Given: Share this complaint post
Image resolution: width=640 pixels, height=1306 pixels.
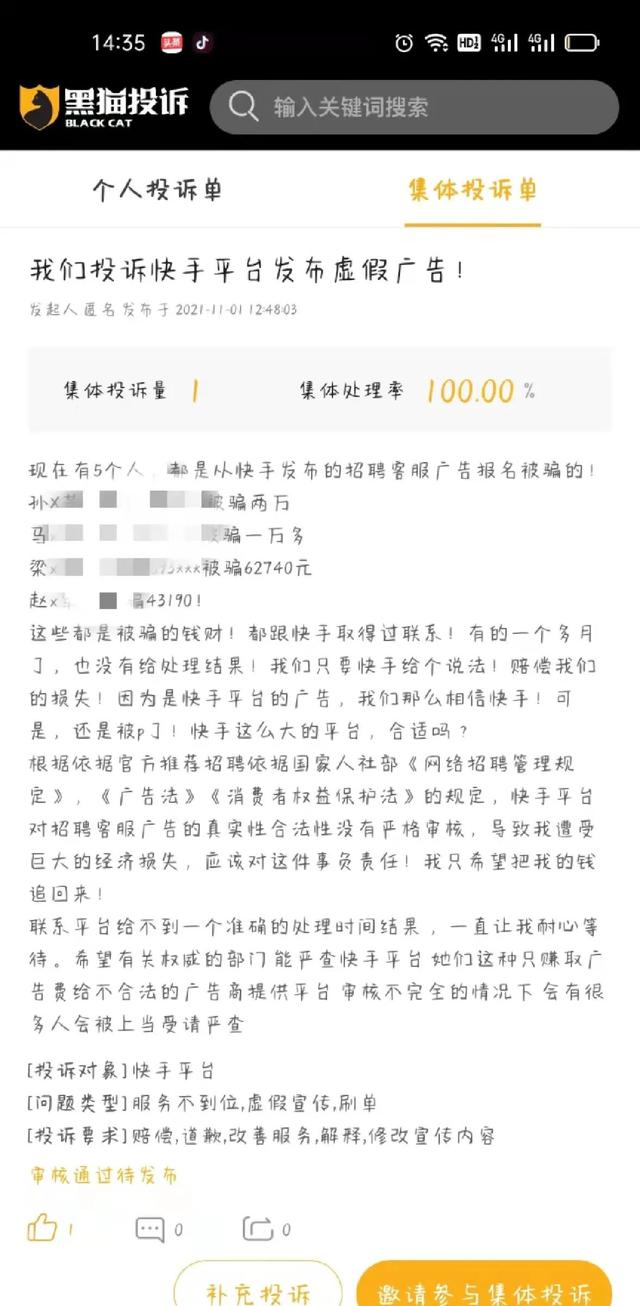Looking at the screenshot, I should pyautogui.click(x=258, y=1228).
